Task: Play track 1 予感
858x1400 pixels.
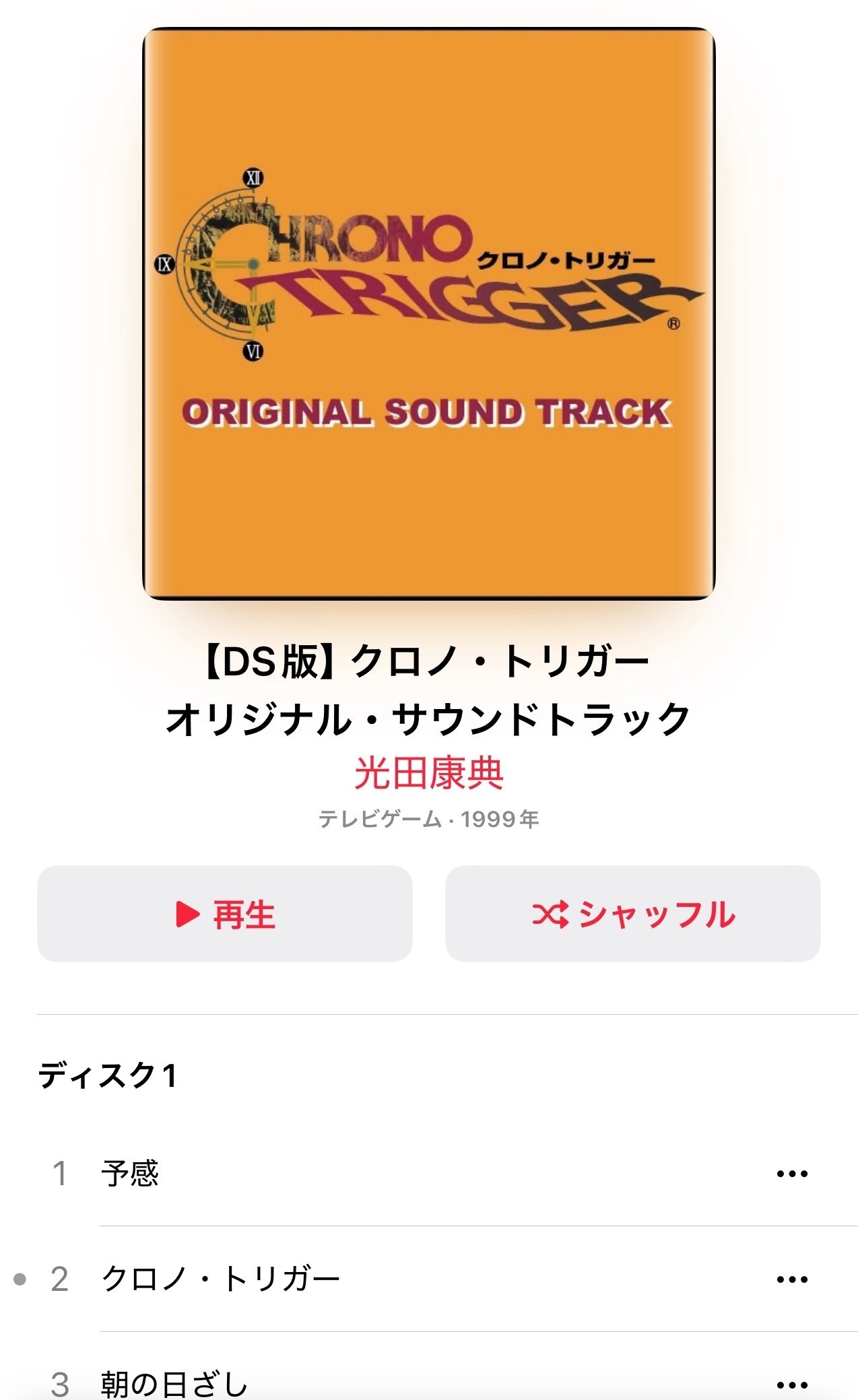Action: pos(429,1173)
